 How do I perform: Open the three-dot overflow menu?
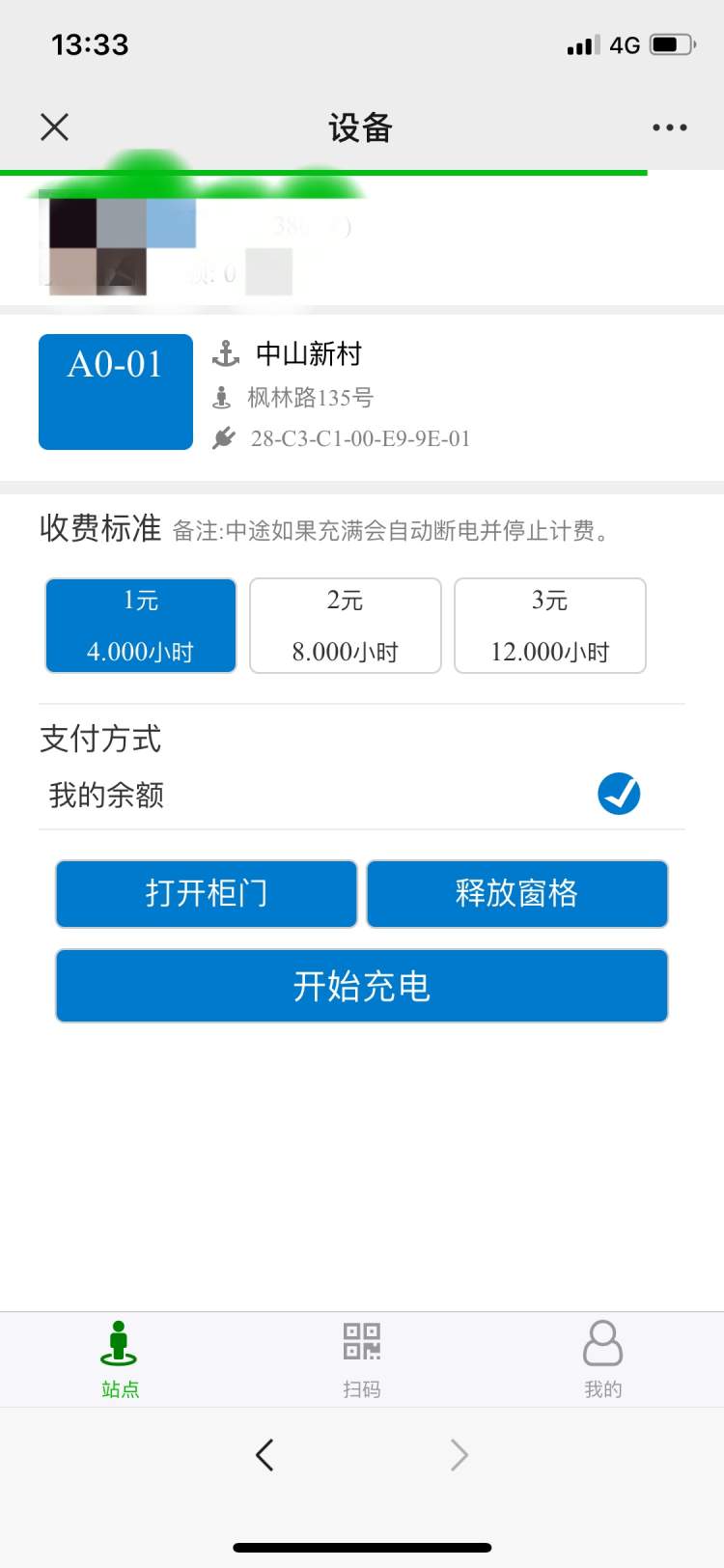(x=669, y=127)
